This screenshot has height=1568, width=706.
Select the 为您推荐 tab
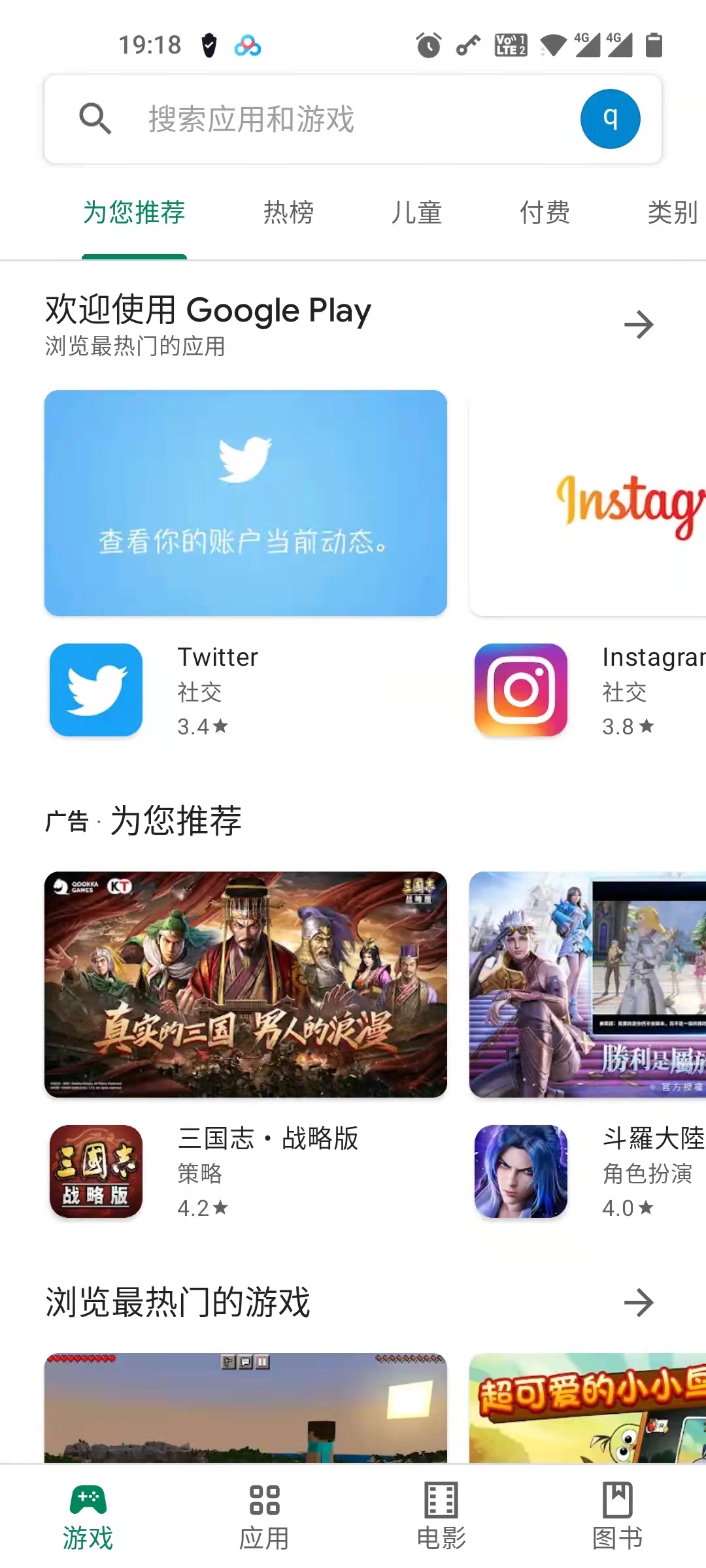tap(134, 213)
